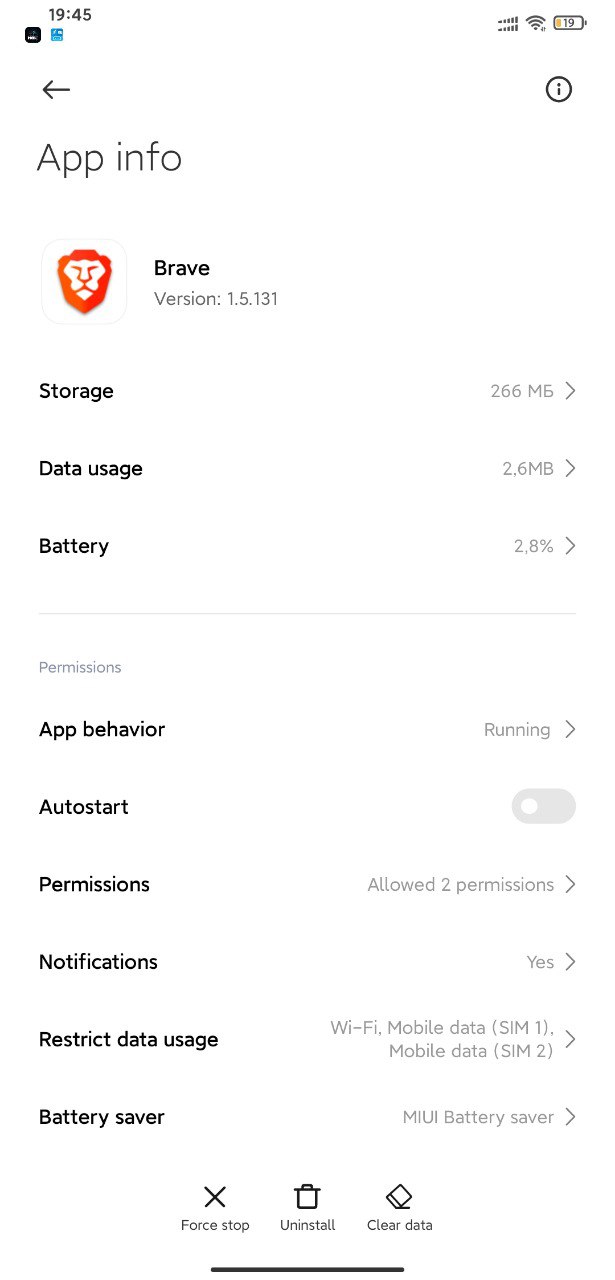Enable the Autostart switch
This screenshot has height=1280, width=615.
[x=543, y=806]
